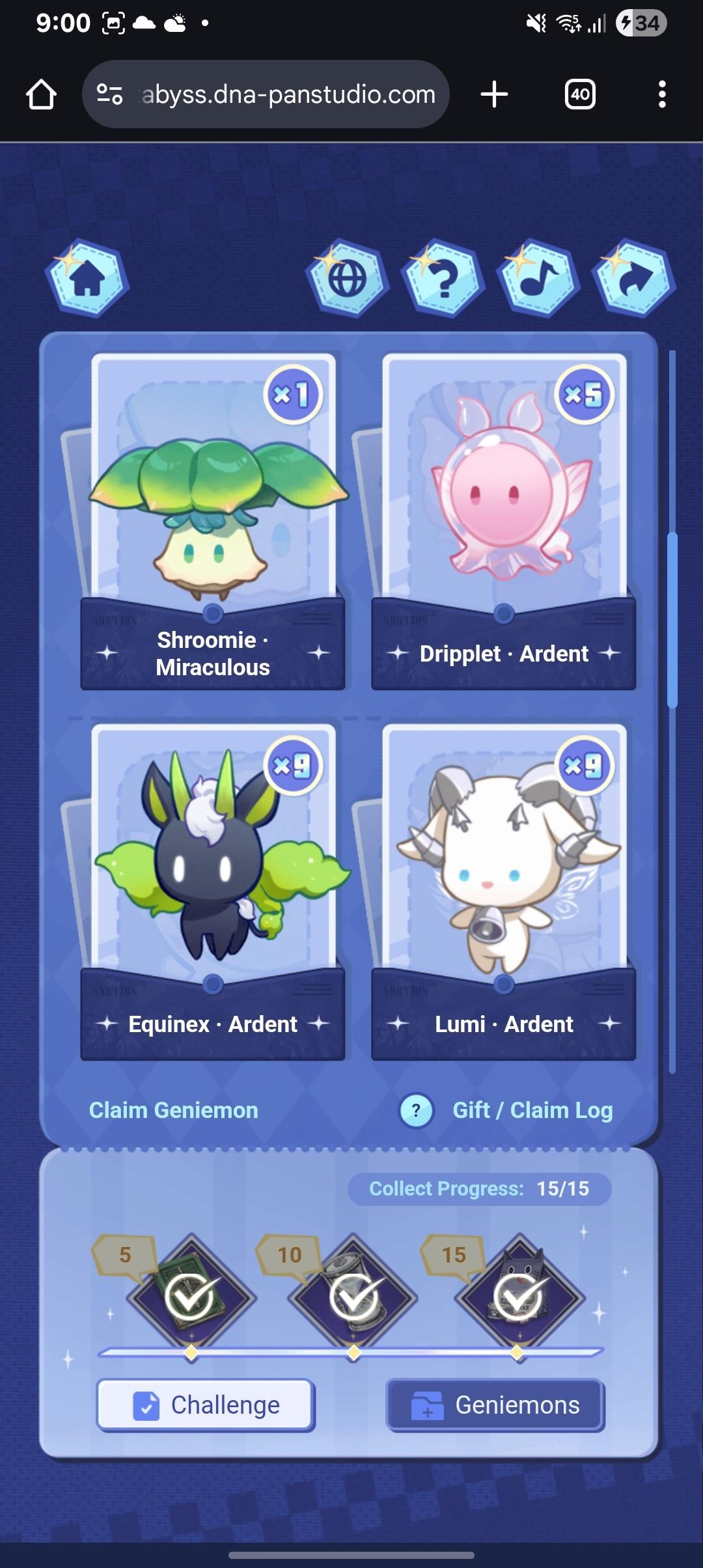Viewport: 703px width, 1568px height.
Task: Tap the hexagon home icon
Action: [x=87, y=279]
